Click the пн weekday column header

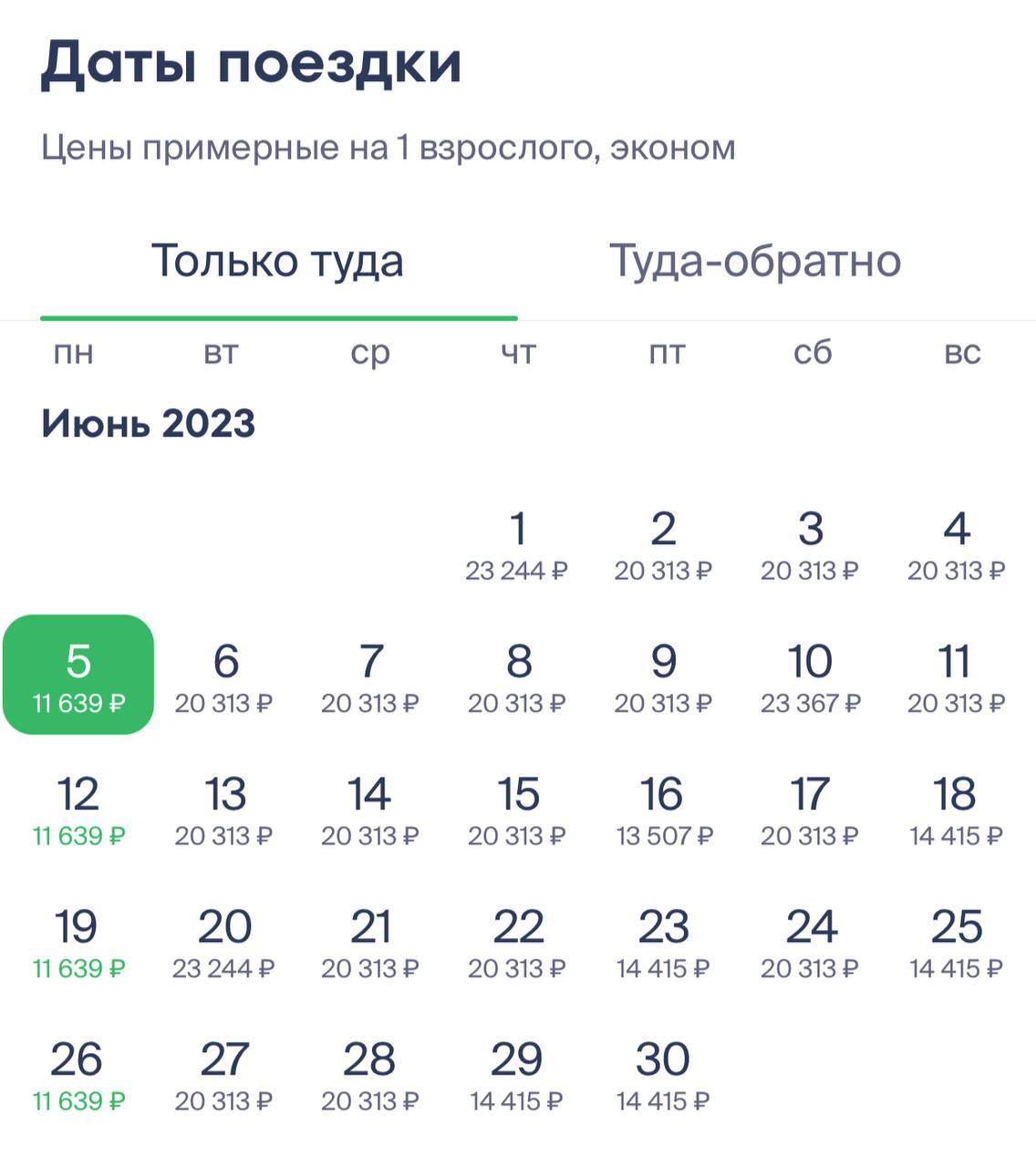pyautogui.click(x=77, y=355)
